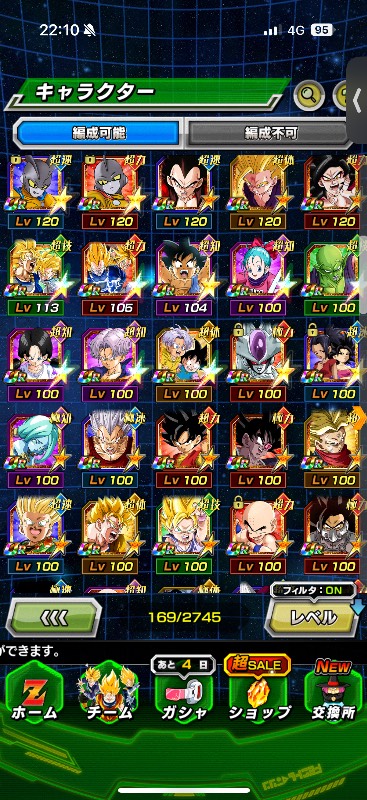
Task: Tap the green back arrow button
Action: click(x=54, y=617)
